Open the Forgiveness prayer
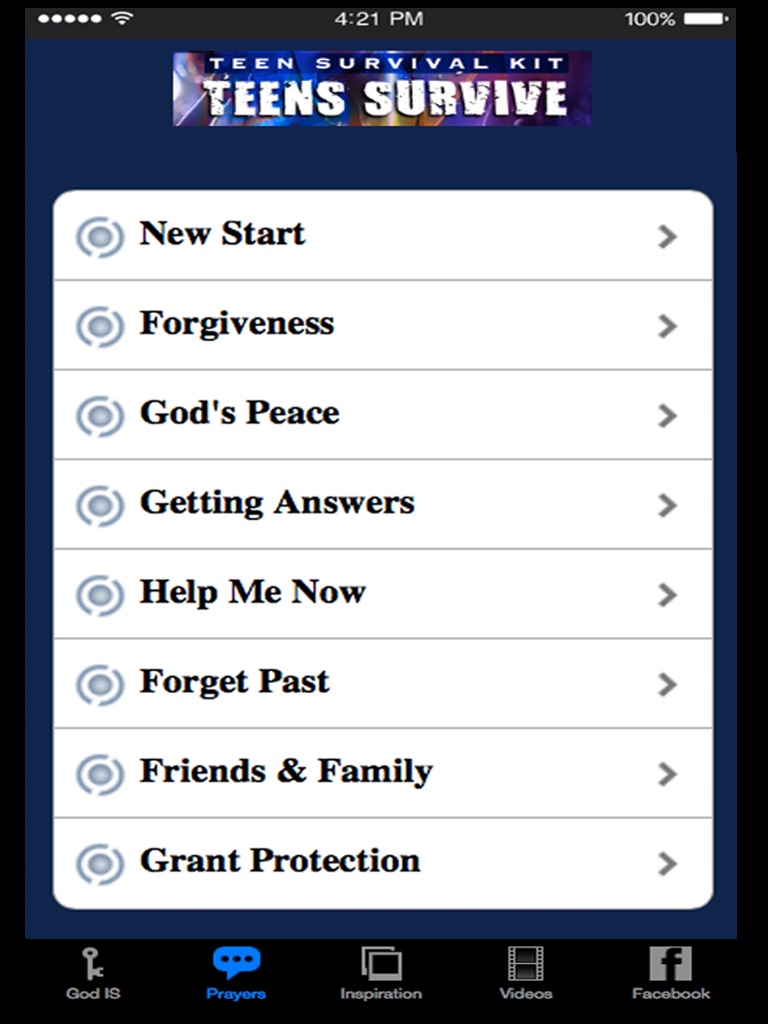 click(x=382, y=325)
